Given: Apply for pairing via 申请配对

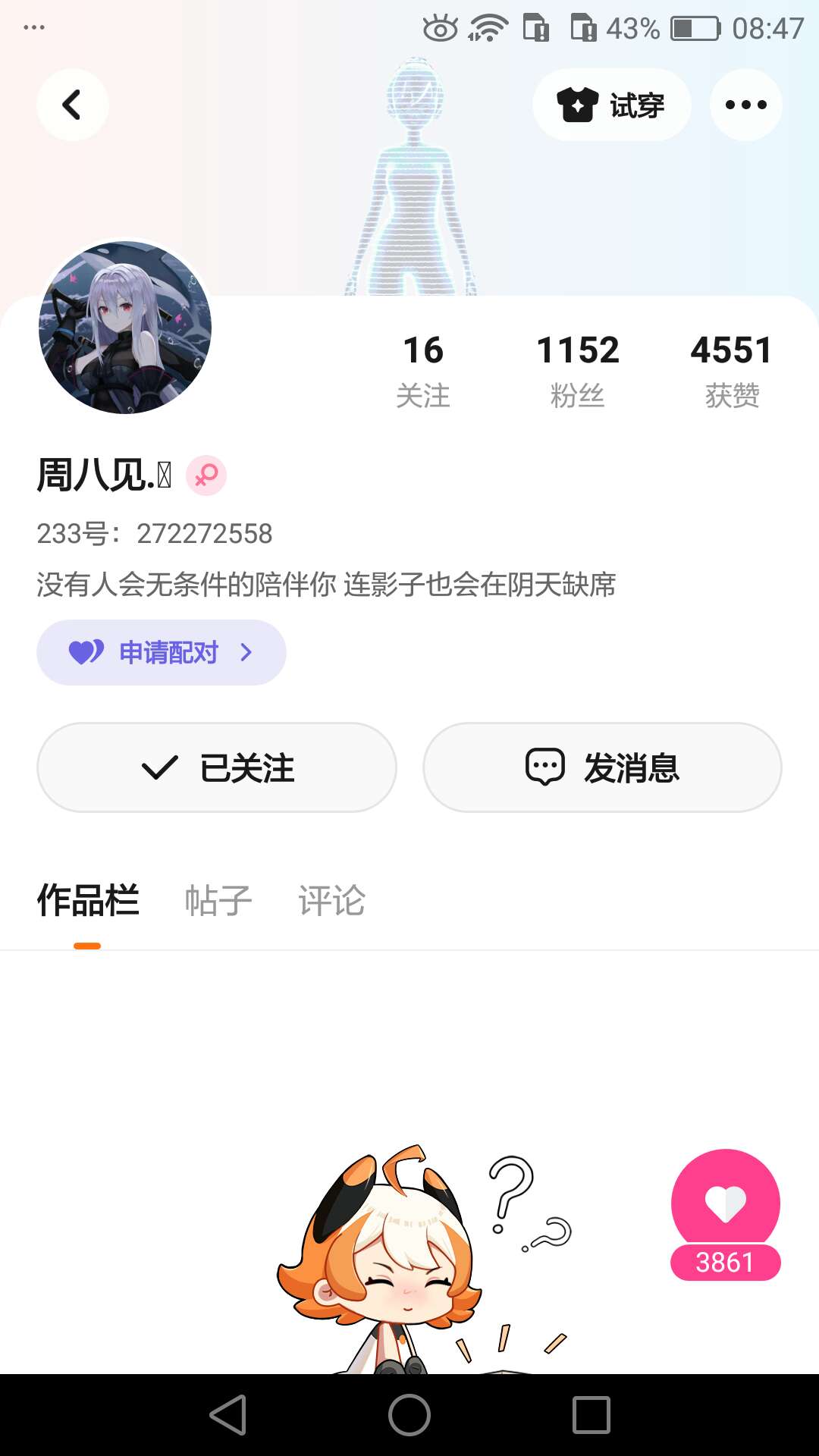Looking at the screenshot, I should (x=161, y=652).
